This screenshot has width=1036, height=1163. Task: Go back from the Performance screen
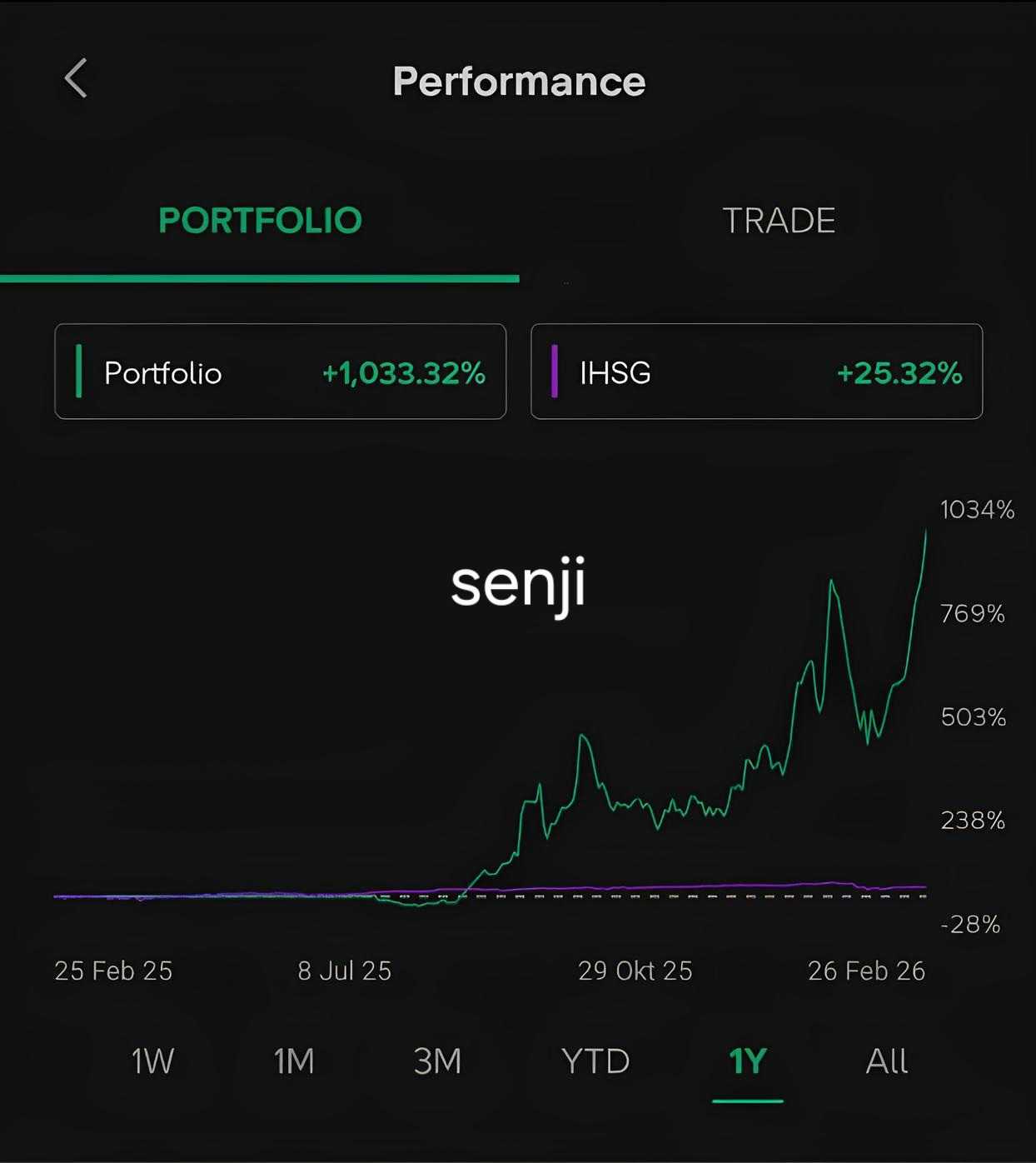[x=76, y=79]
